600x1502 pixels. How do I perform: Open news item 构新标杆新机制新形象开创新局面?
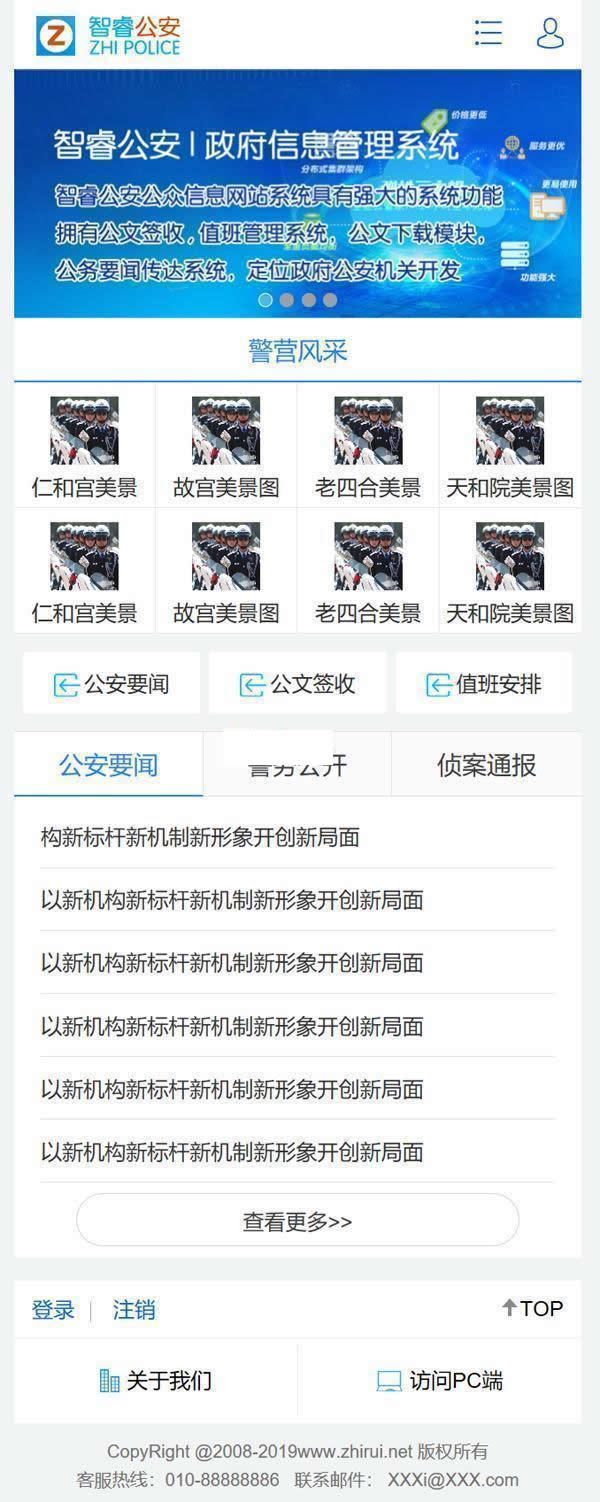pyautogui.click(x=200, y=837)
